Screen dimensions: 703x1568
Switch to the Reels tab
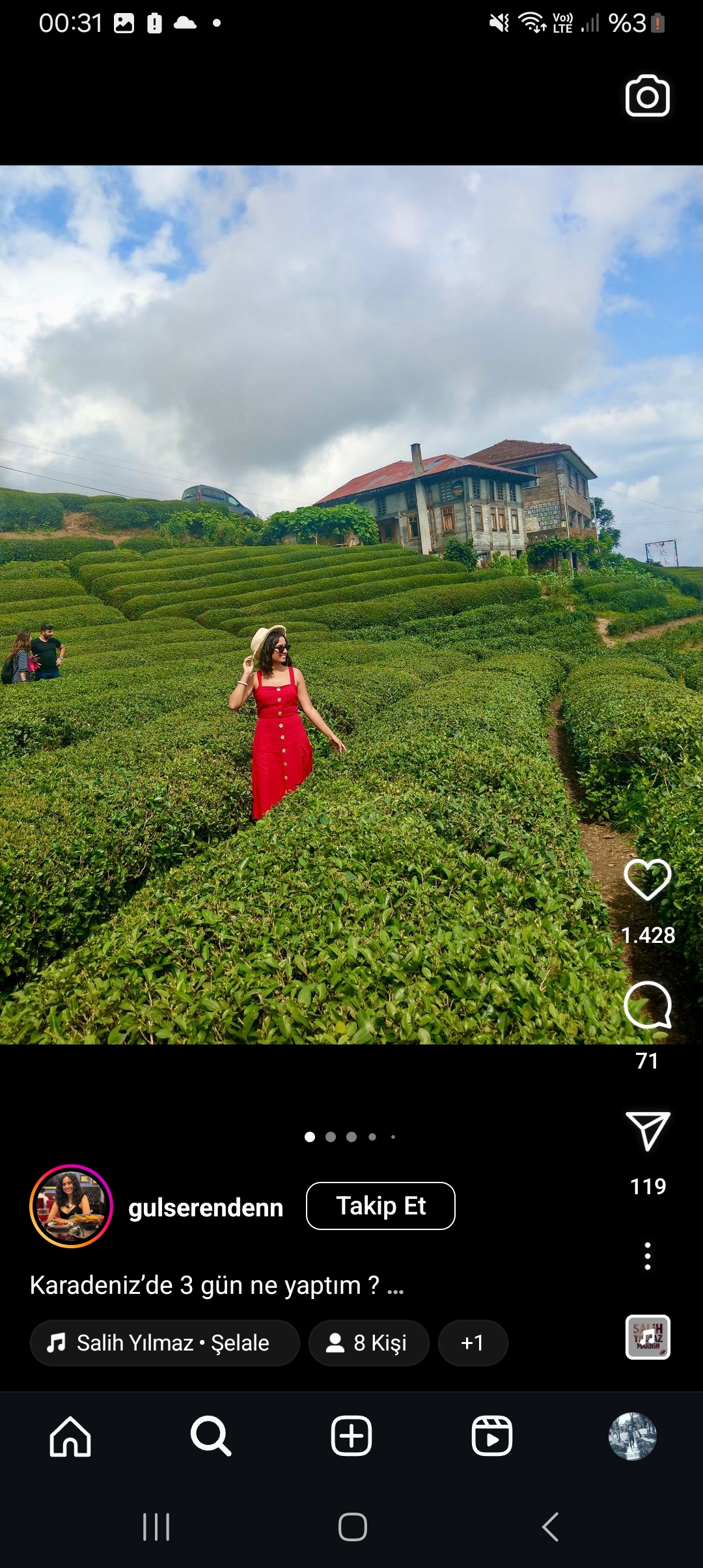point(492,1436)
